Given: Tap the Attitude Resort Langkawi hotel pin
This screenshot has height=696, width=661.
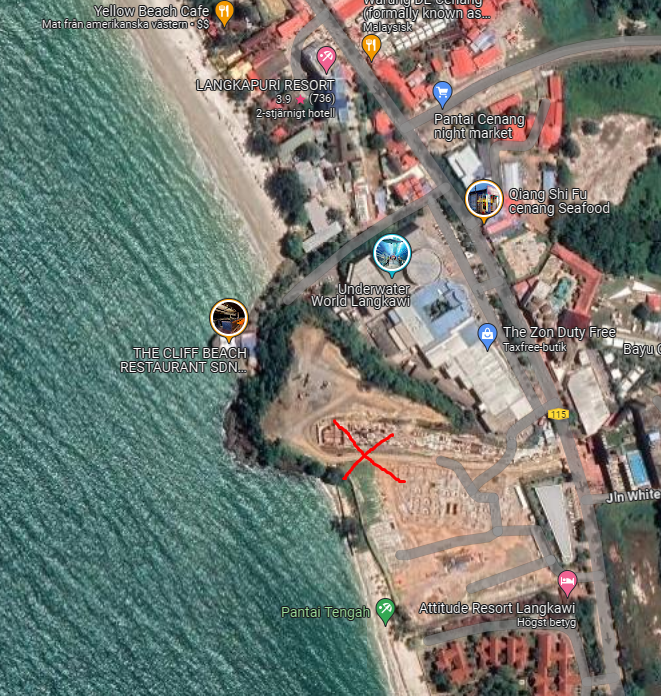Looking at the screenshot, I should tap(567, 581).
